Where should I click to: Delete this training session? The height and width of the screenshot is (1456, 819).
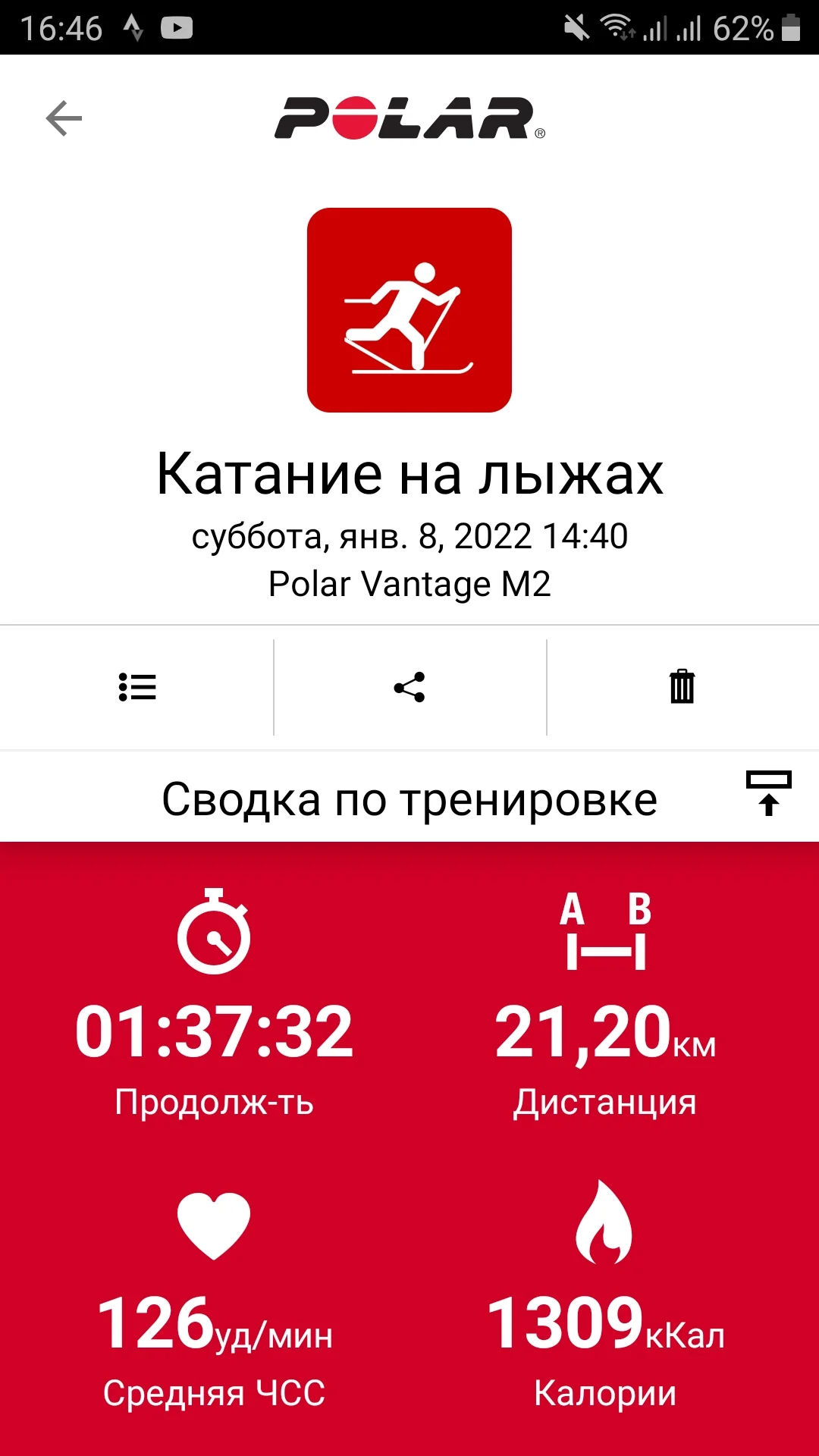tap(682, 687)
